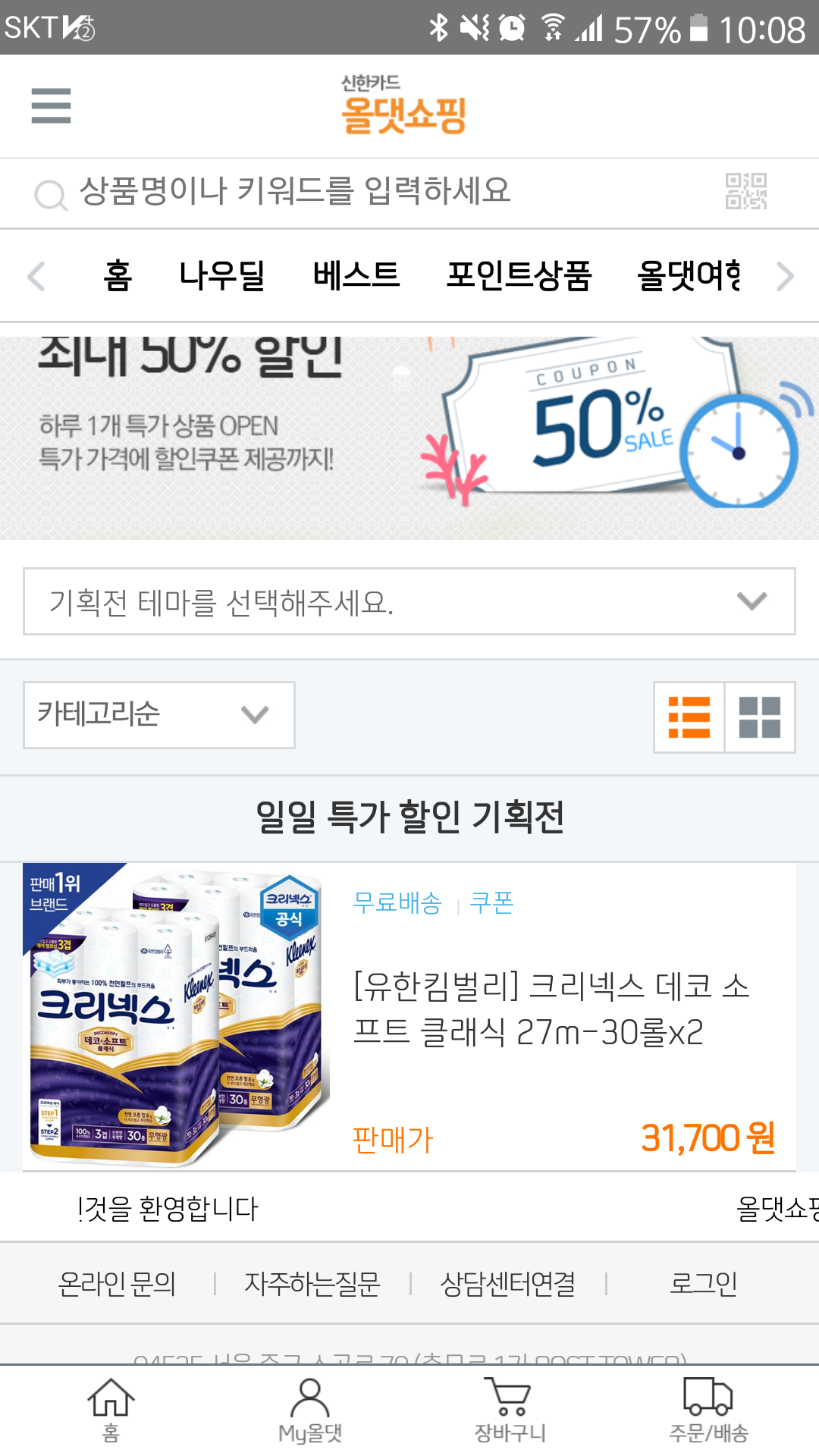Switch to the 베스트 tab
The image size is (819, 1456).
click(356, 275)
